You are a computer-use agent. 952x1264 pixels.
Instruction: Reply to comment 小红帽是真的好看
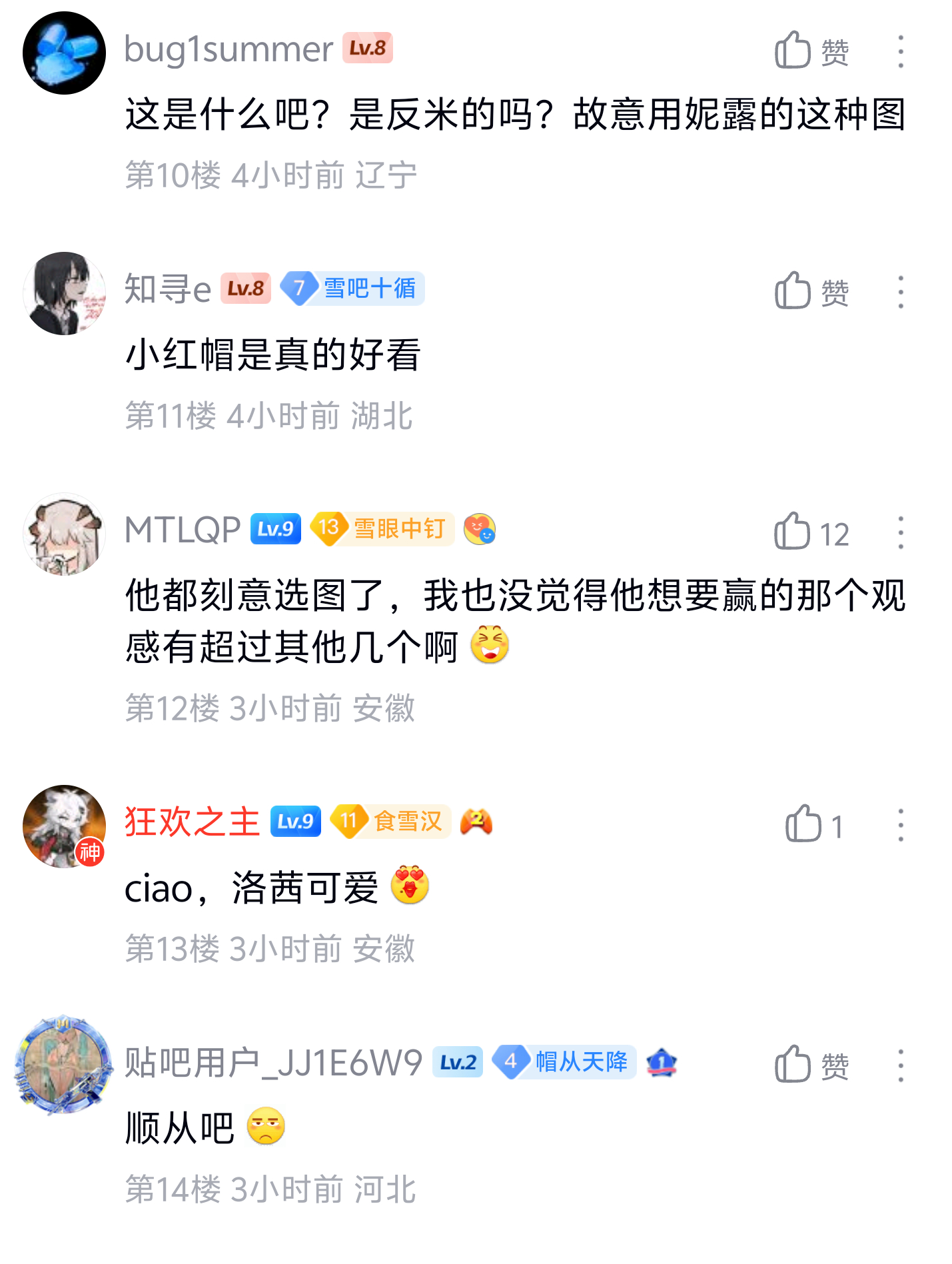pyautogui.click(x=273, y=354)
